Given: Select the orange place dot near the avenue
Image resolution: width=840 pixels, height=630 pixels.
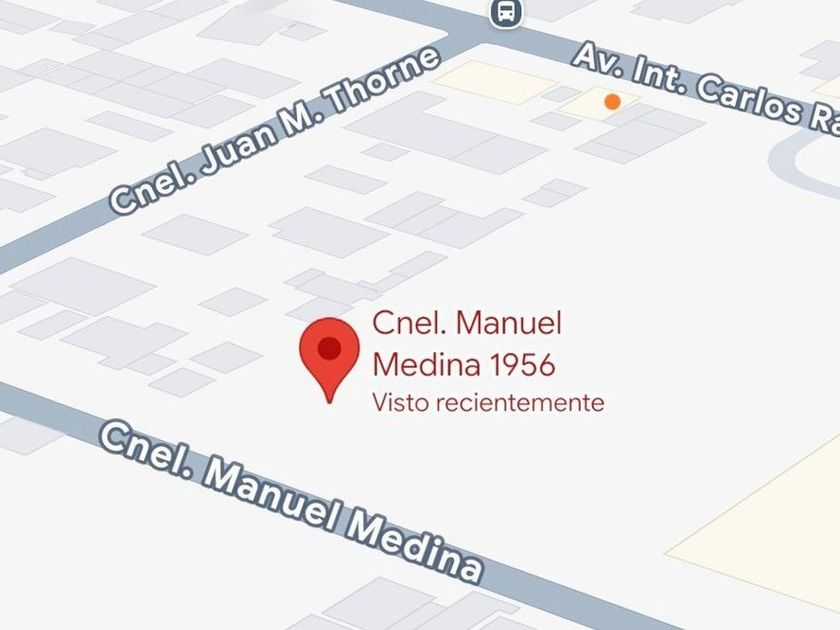Looking at the screenshot, I should (x=612, y=101).
